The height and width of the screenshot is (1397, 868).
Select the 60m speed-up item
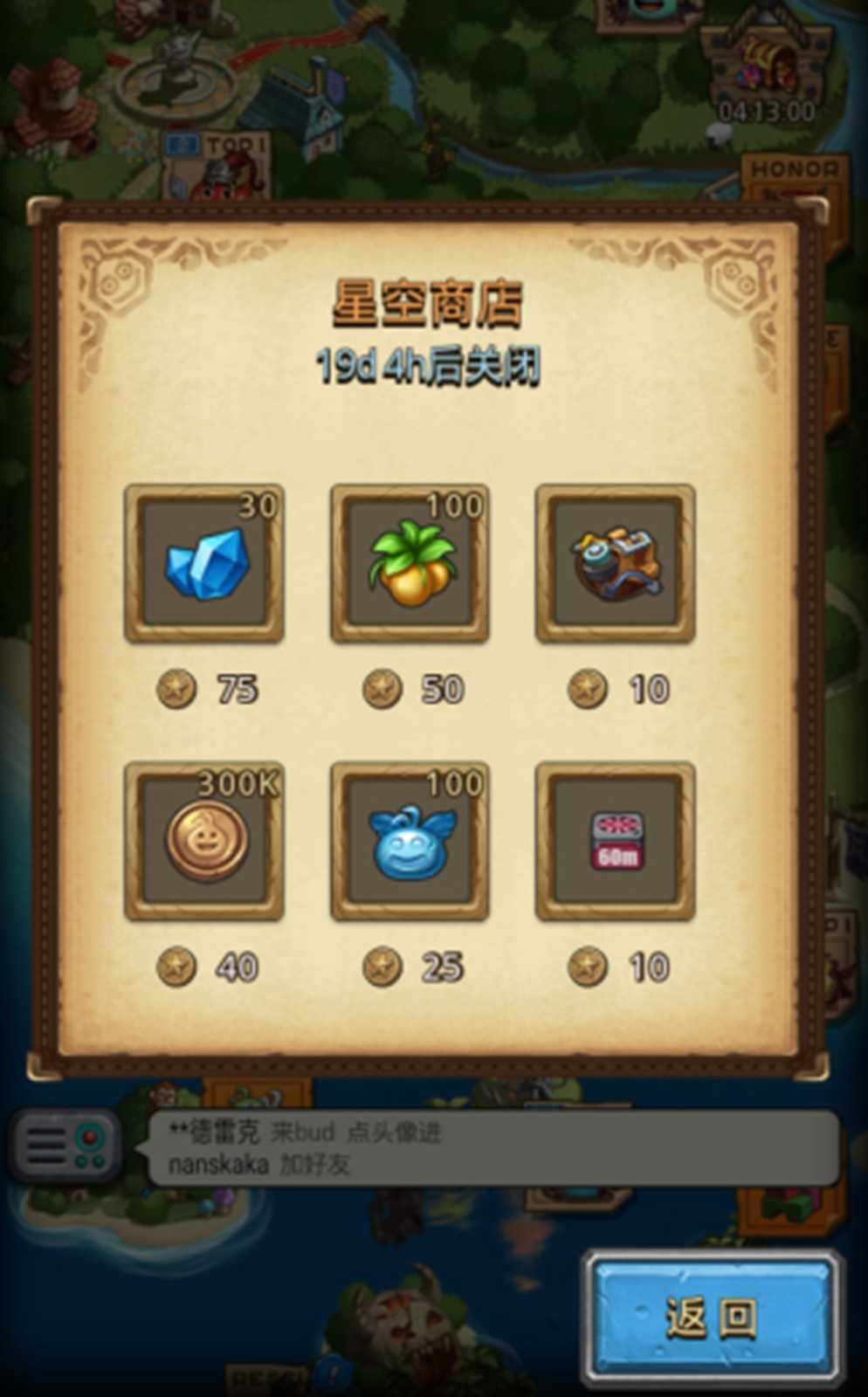[x=615, y=841]
